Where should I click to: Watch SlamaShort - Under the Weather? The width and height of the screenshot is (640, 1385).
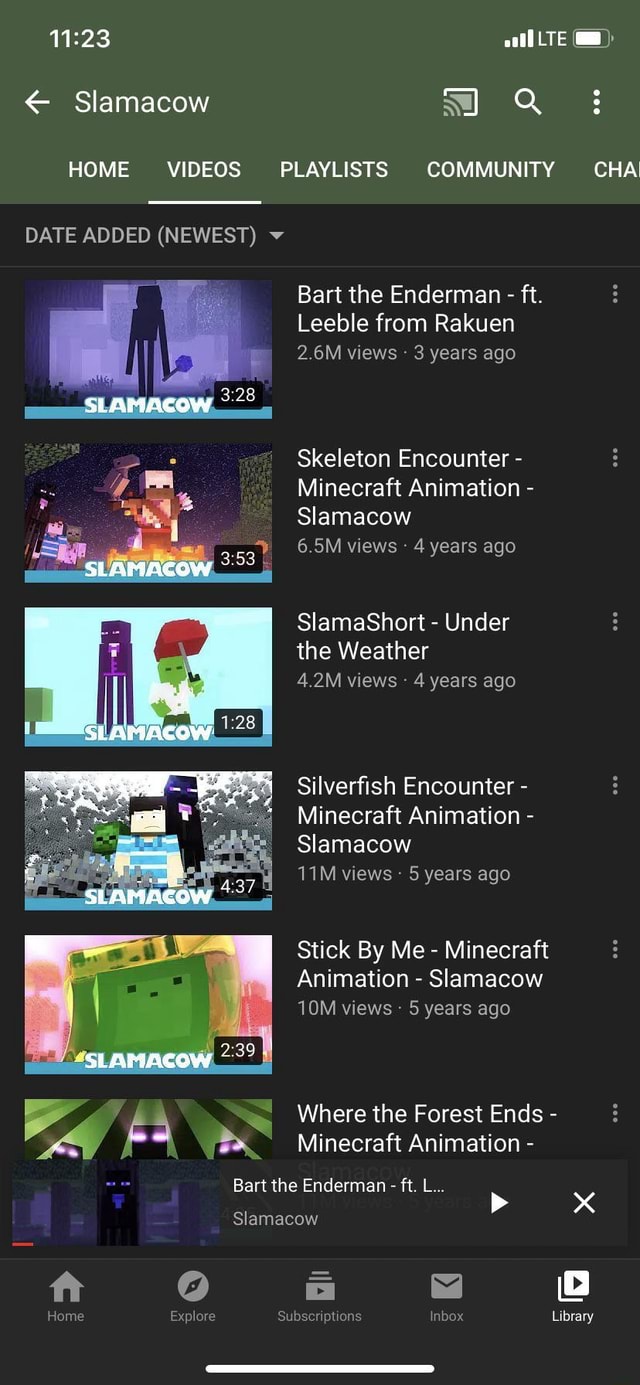tap(148, 676)
